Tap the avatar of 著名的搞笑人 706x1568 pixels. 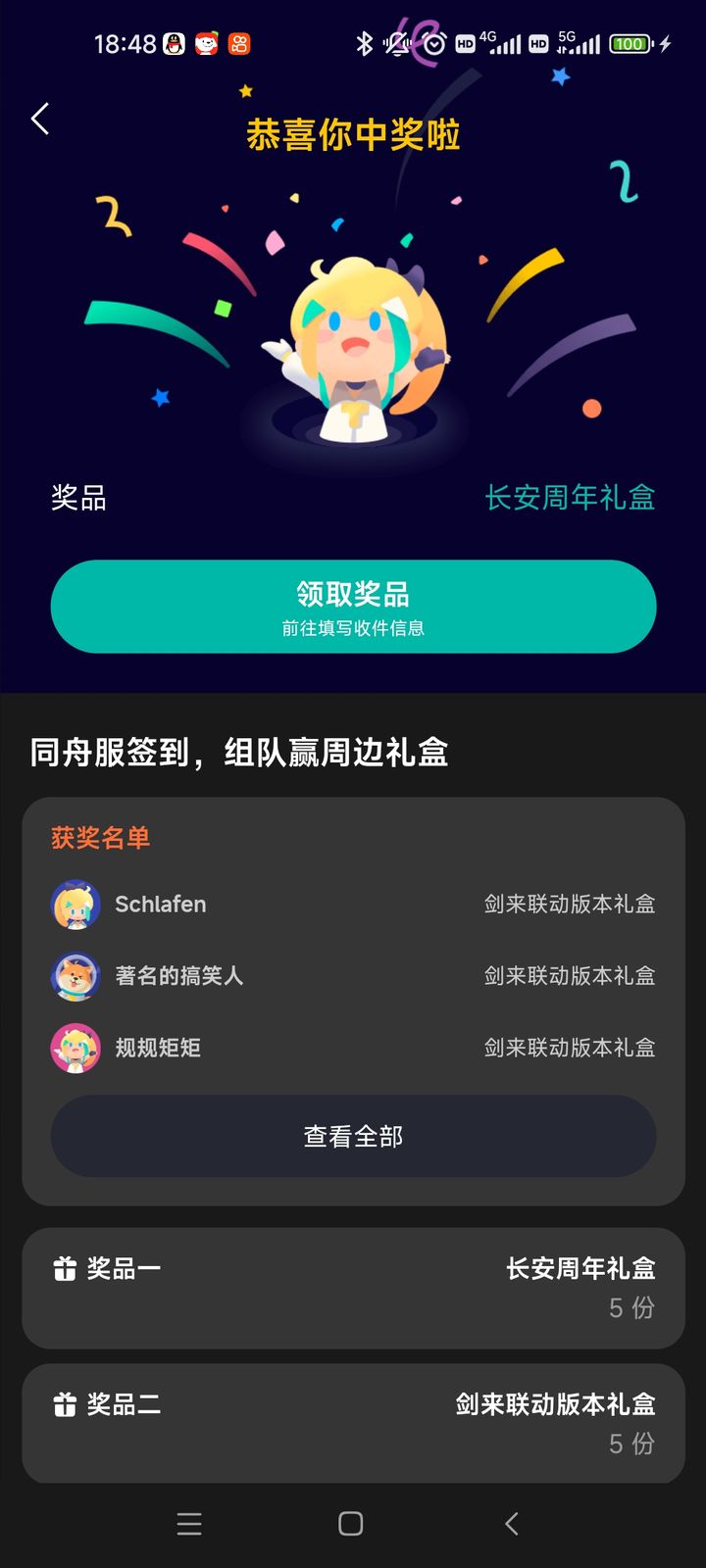[x=76, y=976]
